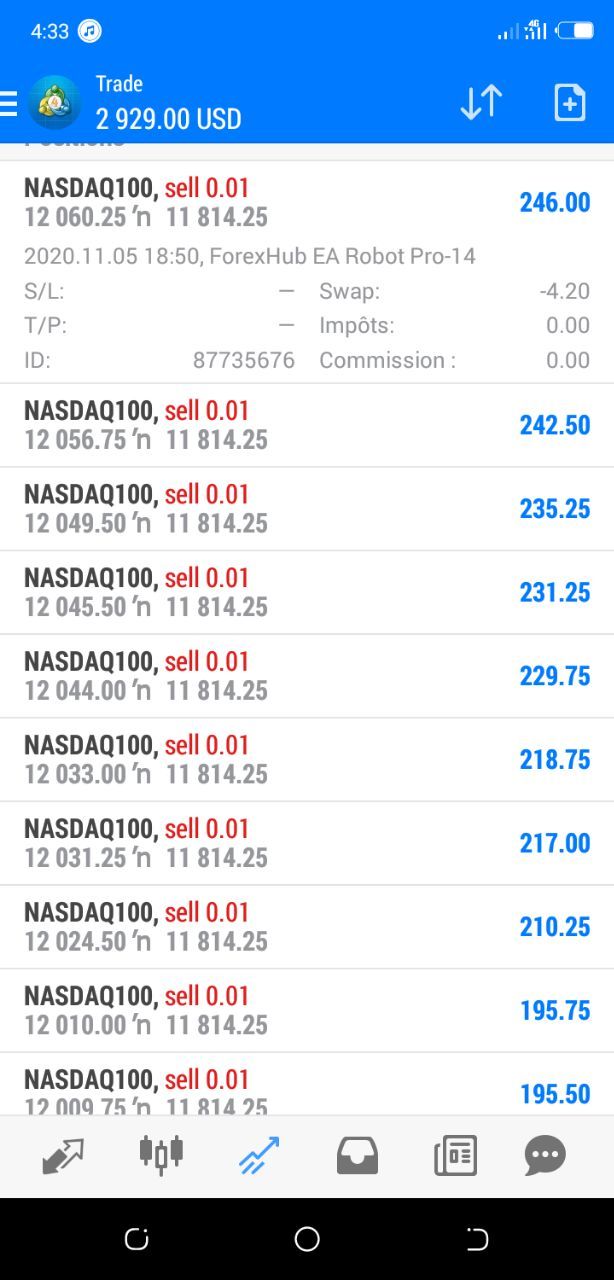Go to the system home screen
This screenshot has height=1280, width=614.
point(307,1239)
